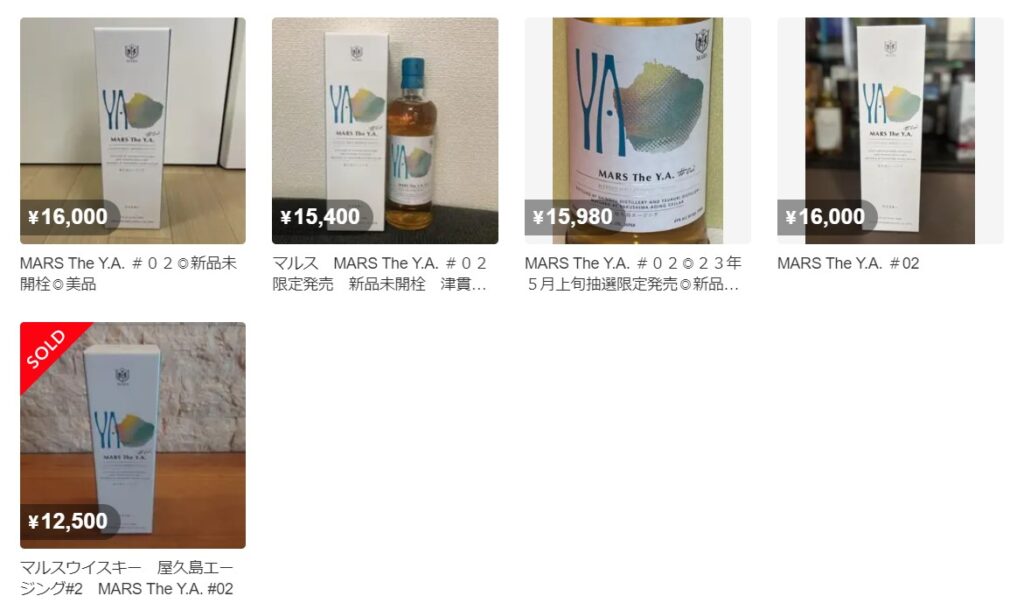The height and width of the screenshot is (610, 1024).
Task: Open the ¥15,400 listing showing box and bottle
Action: (385, 130)
